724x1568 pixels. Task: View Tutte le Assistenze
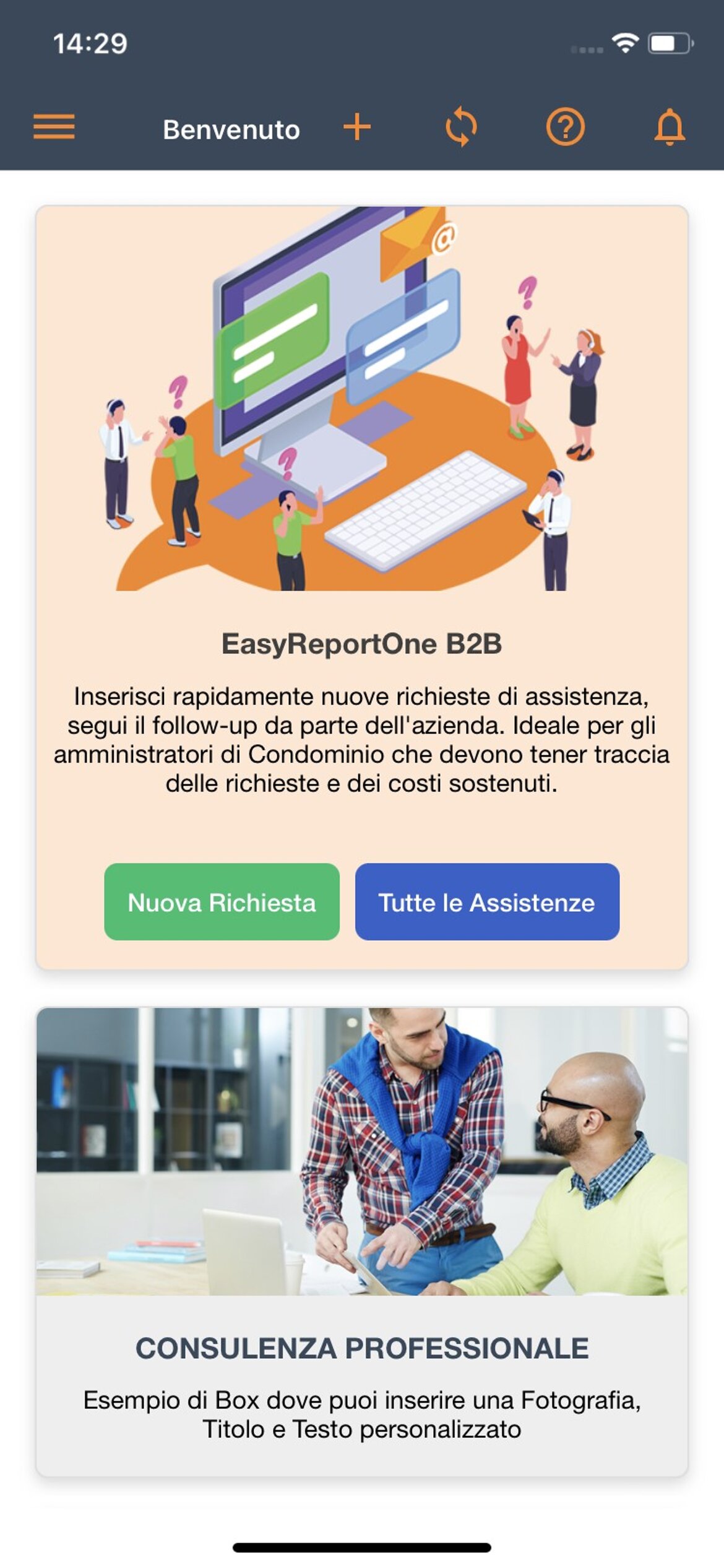pos(487,902)
